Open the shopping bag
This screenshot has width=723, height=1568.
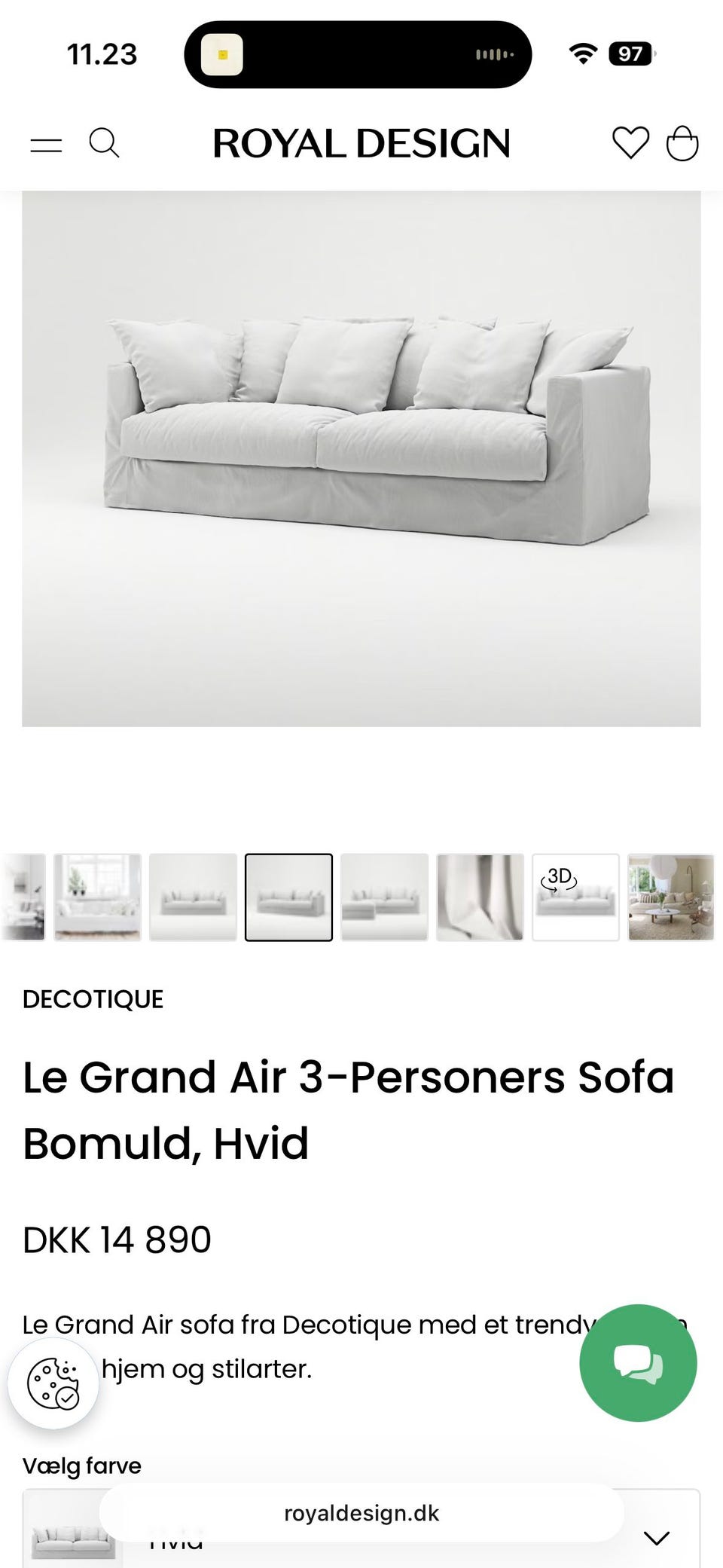pyautogui.click(x=682, y=142)
